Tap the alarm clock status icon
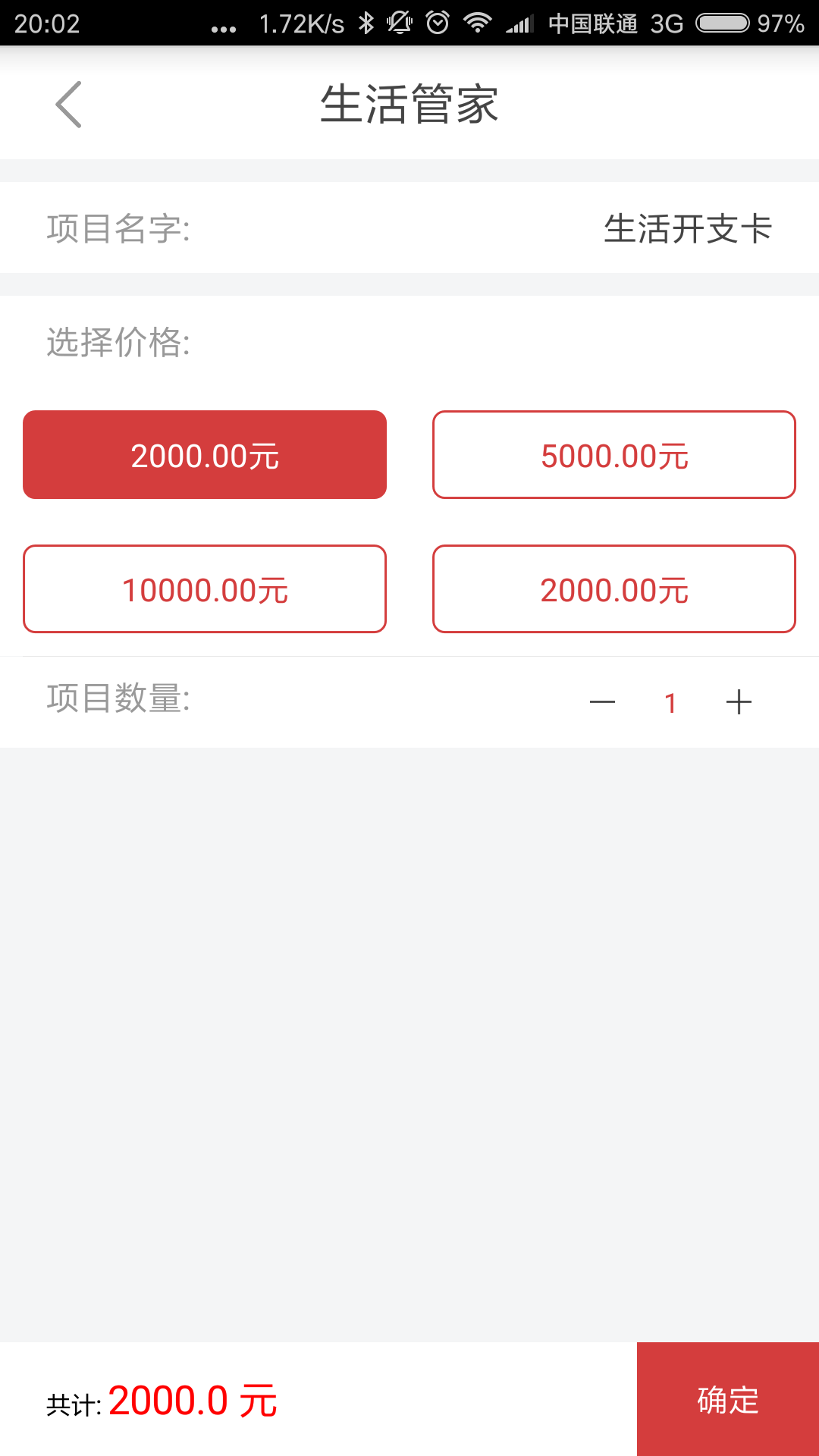This screenshot has height=1456, width=819. (438, 24)
